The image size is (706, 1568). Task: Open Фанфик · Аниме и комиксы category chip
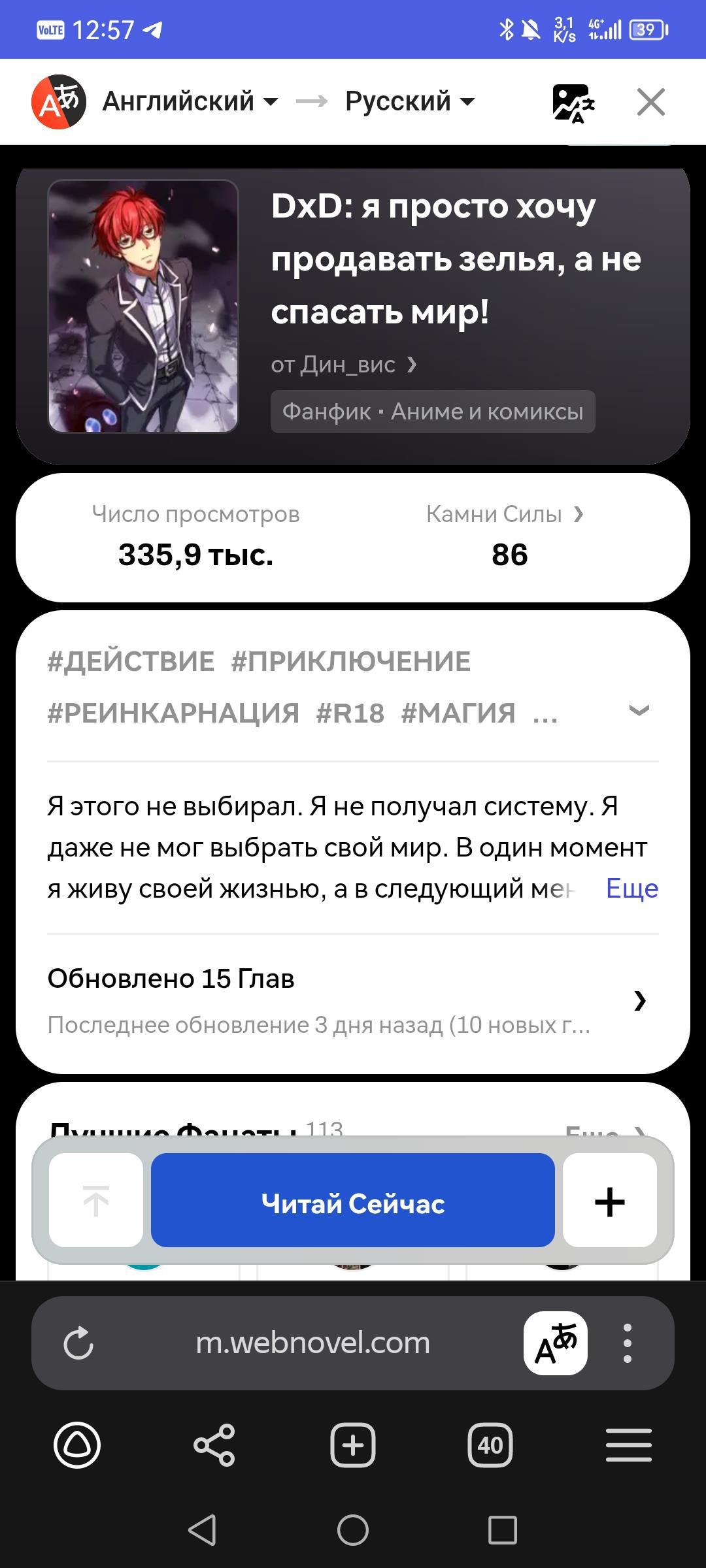click(x=433, y=412)
